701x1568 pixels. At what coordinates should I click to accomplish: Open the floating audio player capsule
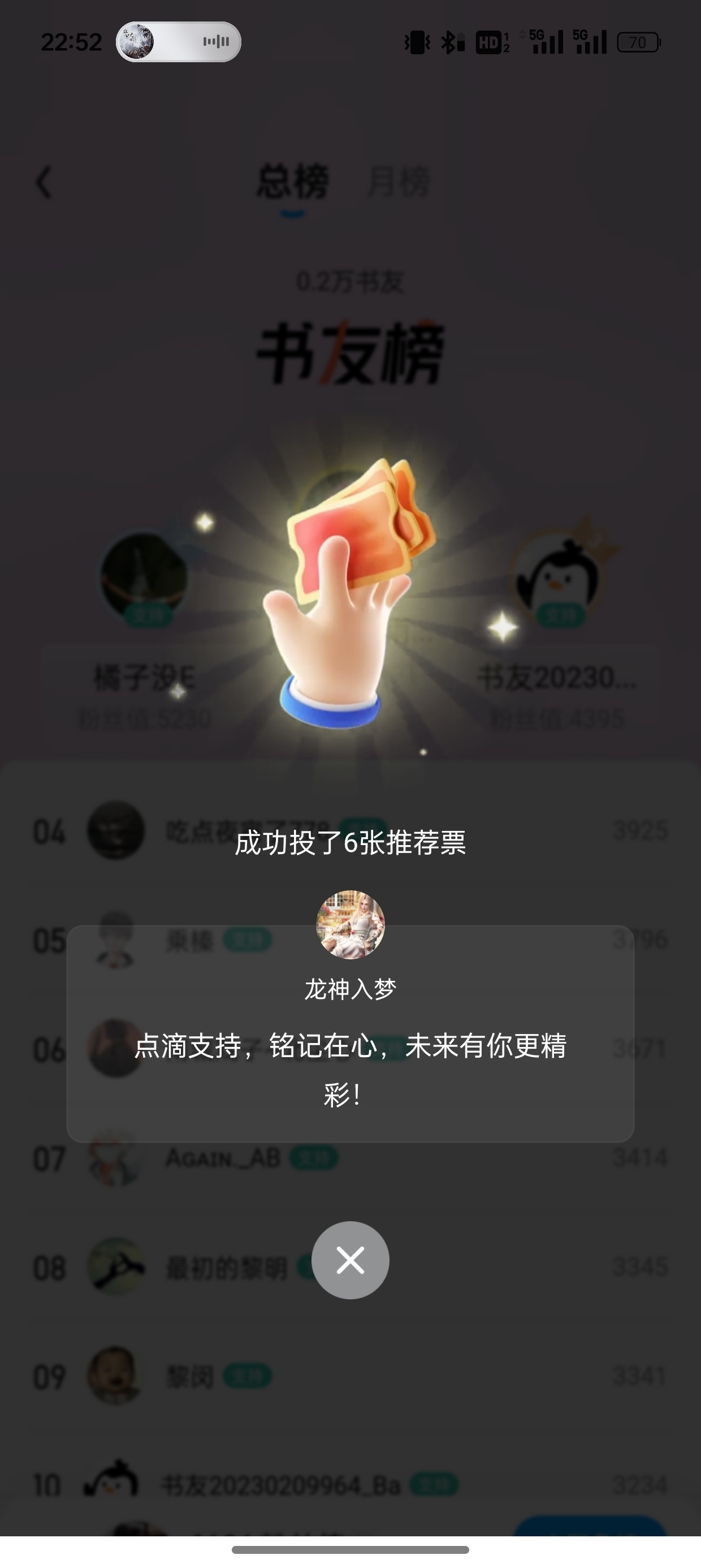click(178, 42)
